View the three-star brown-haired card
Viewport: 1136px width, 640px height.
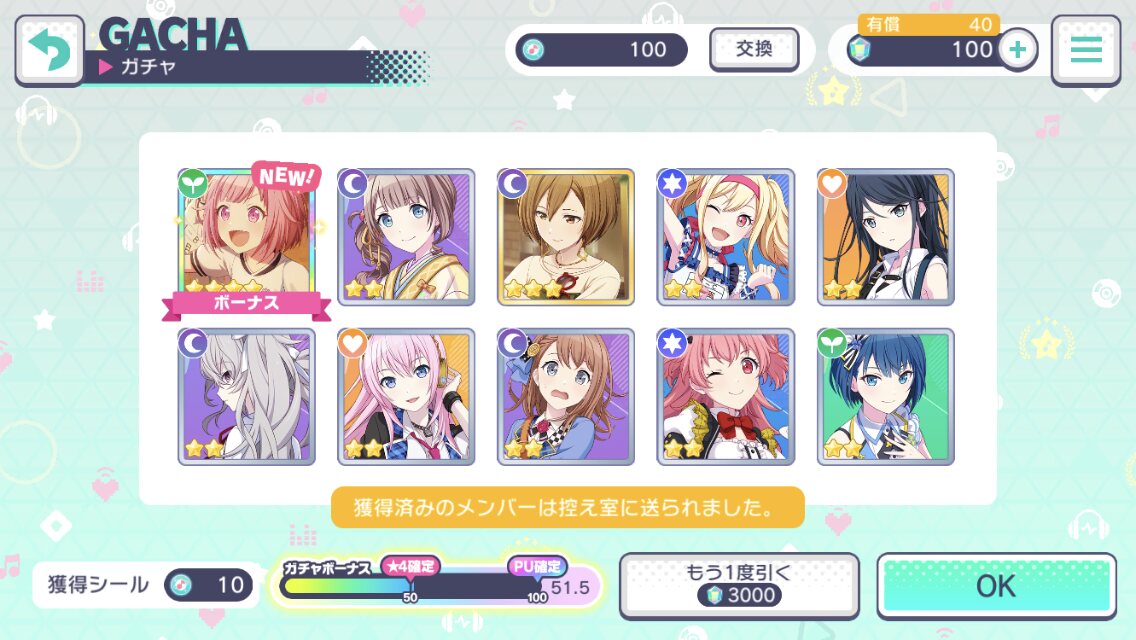(566, 237)
